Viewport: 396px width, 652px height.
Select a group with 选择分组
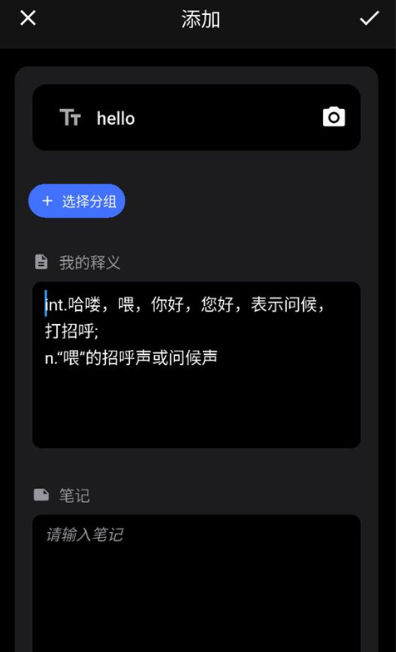77,201
